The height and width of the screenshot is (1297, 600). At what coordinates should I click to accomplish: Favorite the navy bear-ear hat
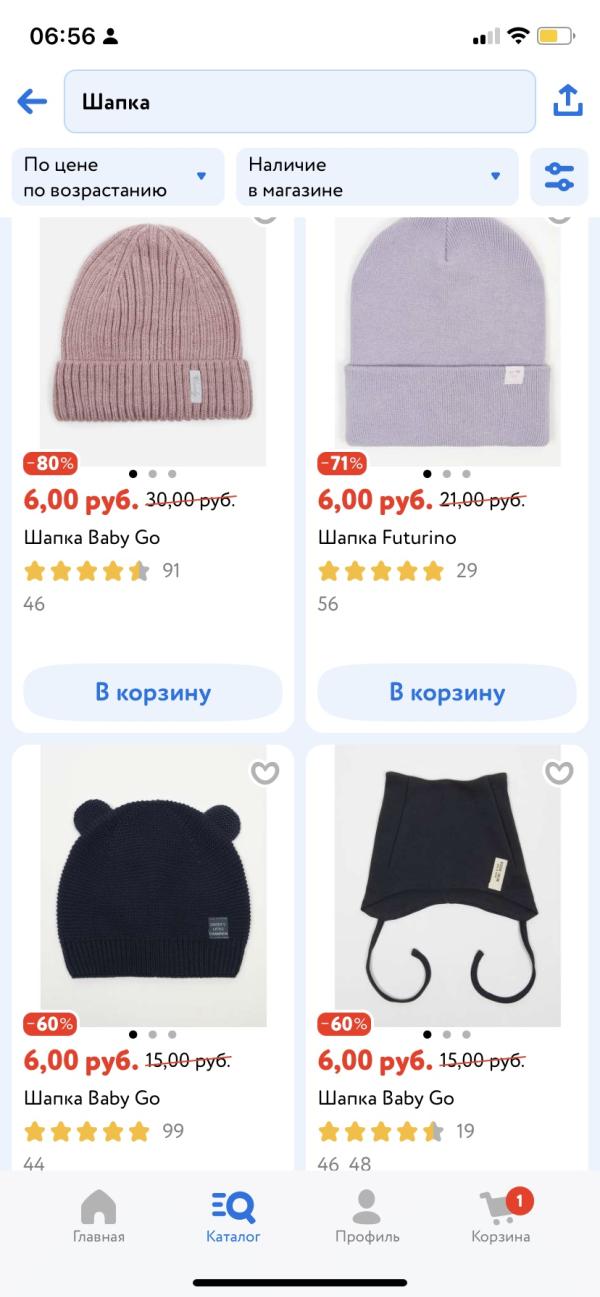click(265, 773)
